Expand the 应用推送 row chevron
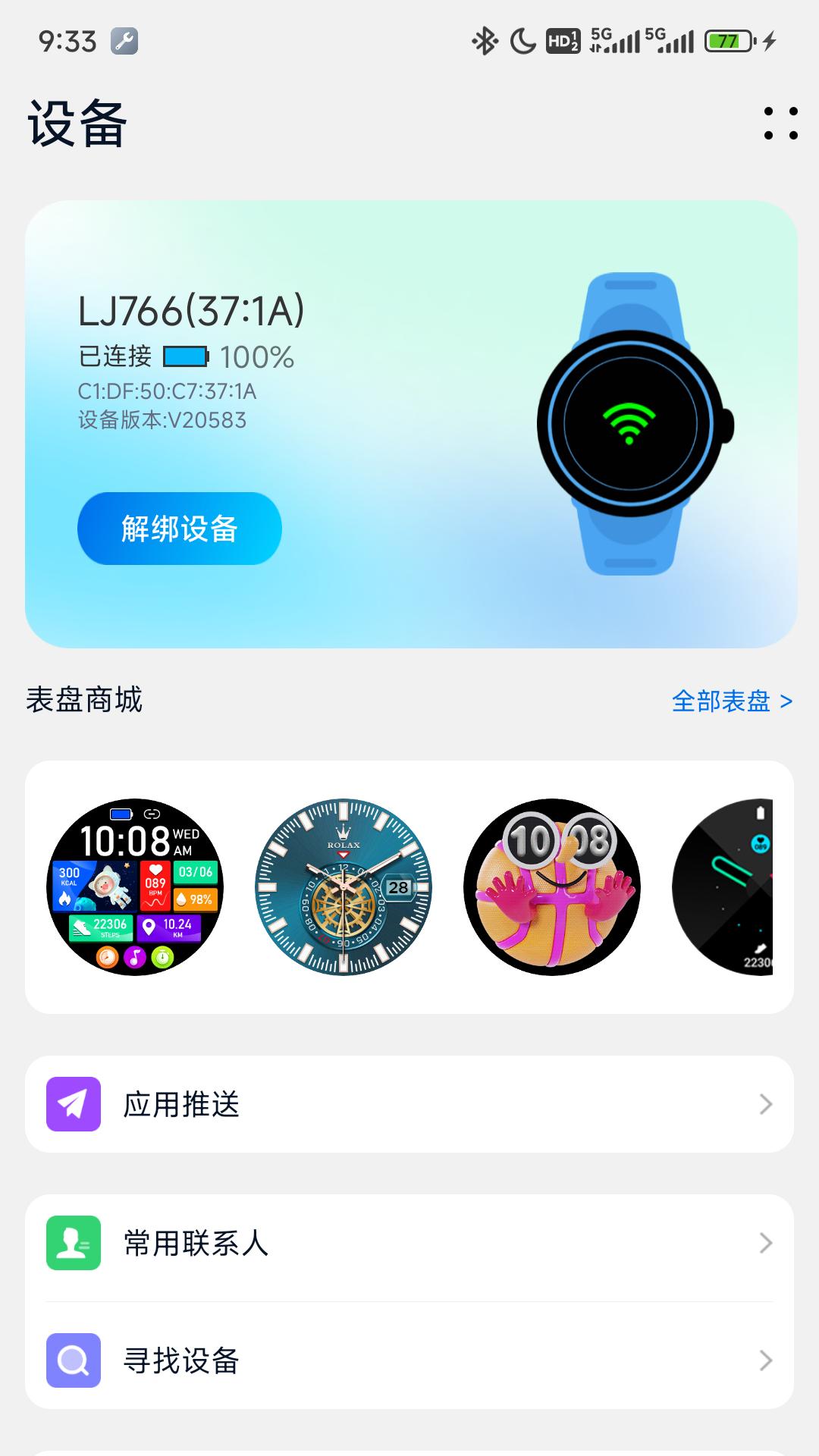This screenshot has width=819, height=1456. pyautogui.click(x=766, y=1105)
